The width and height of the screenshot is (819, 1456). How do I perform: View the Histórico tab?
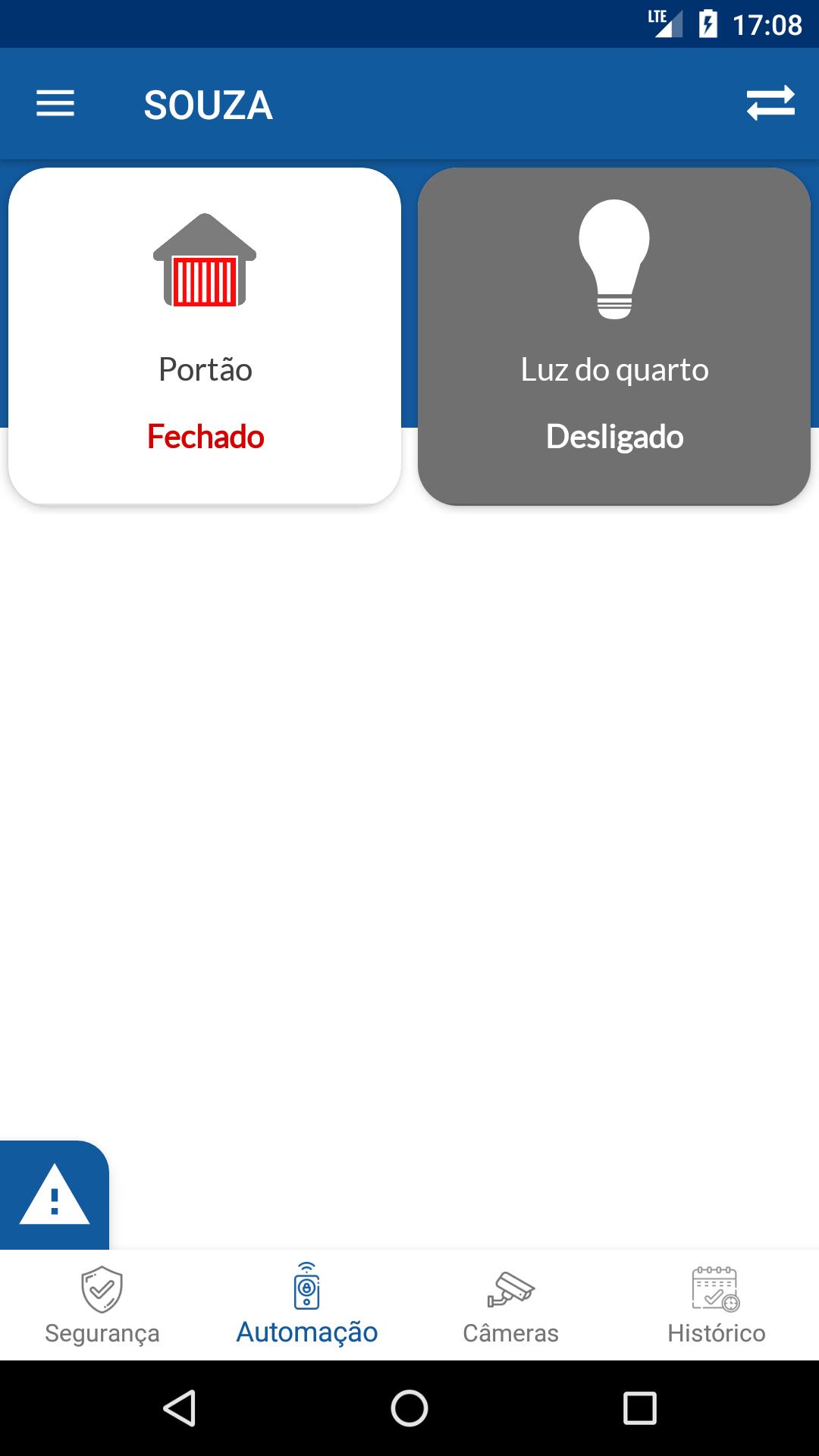tap(716, 1306)
